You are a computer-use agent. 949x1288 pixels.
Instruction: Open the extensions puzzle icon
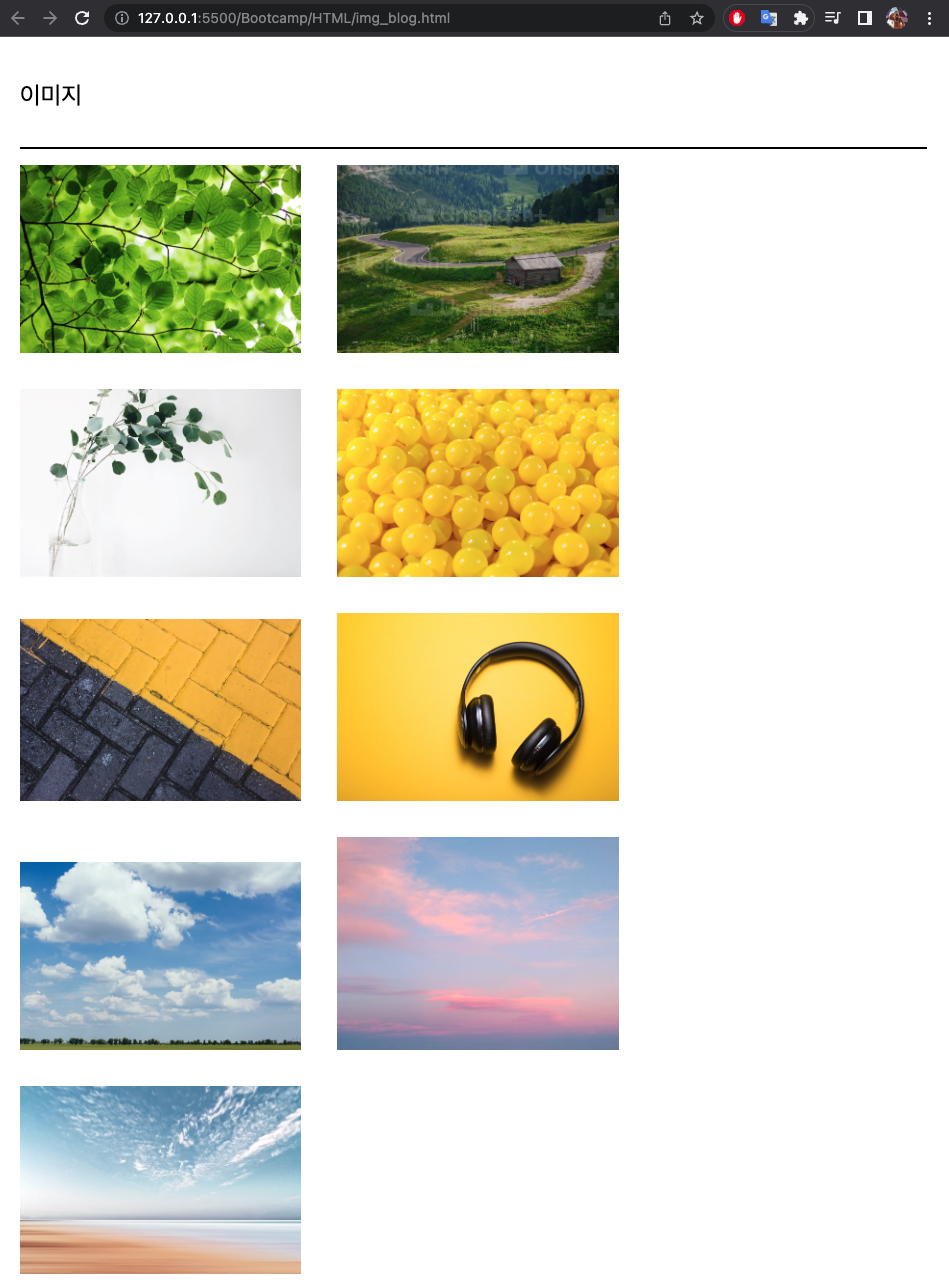point(800,18)
